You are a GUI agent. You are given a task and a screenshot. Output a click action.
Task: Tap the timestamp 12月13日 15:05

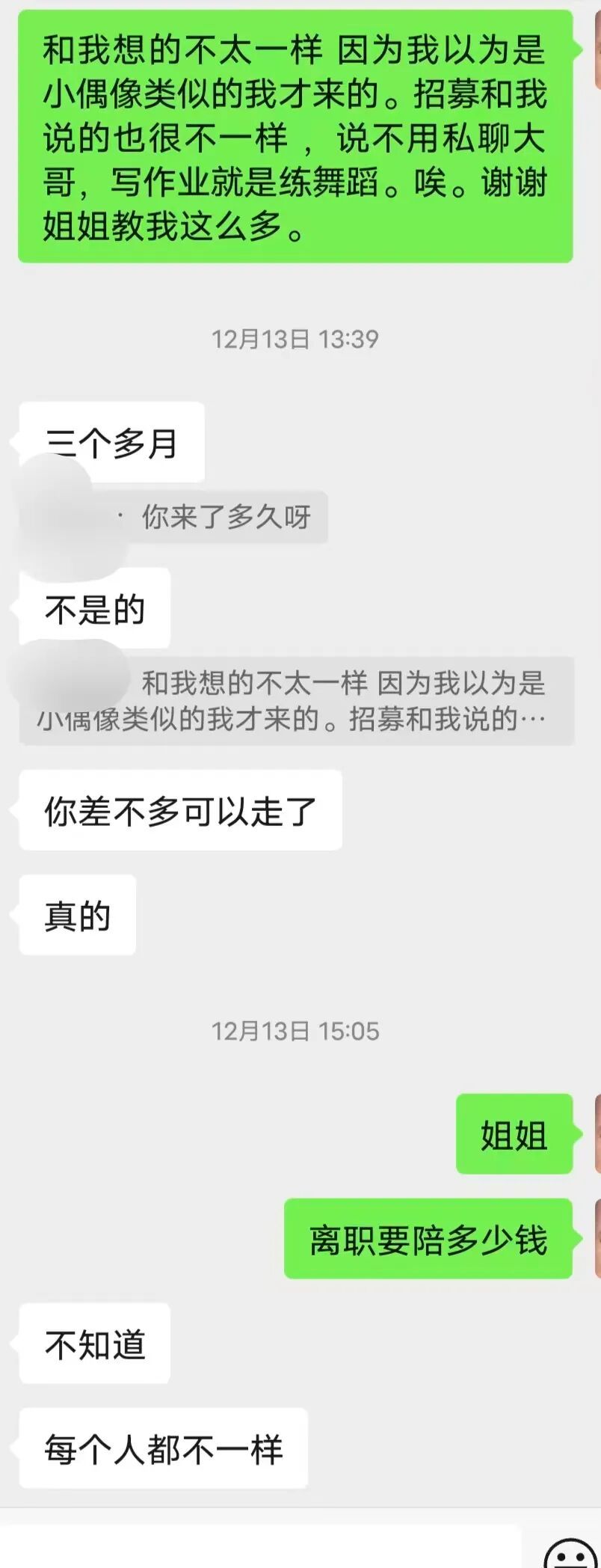click(295, 1032)
